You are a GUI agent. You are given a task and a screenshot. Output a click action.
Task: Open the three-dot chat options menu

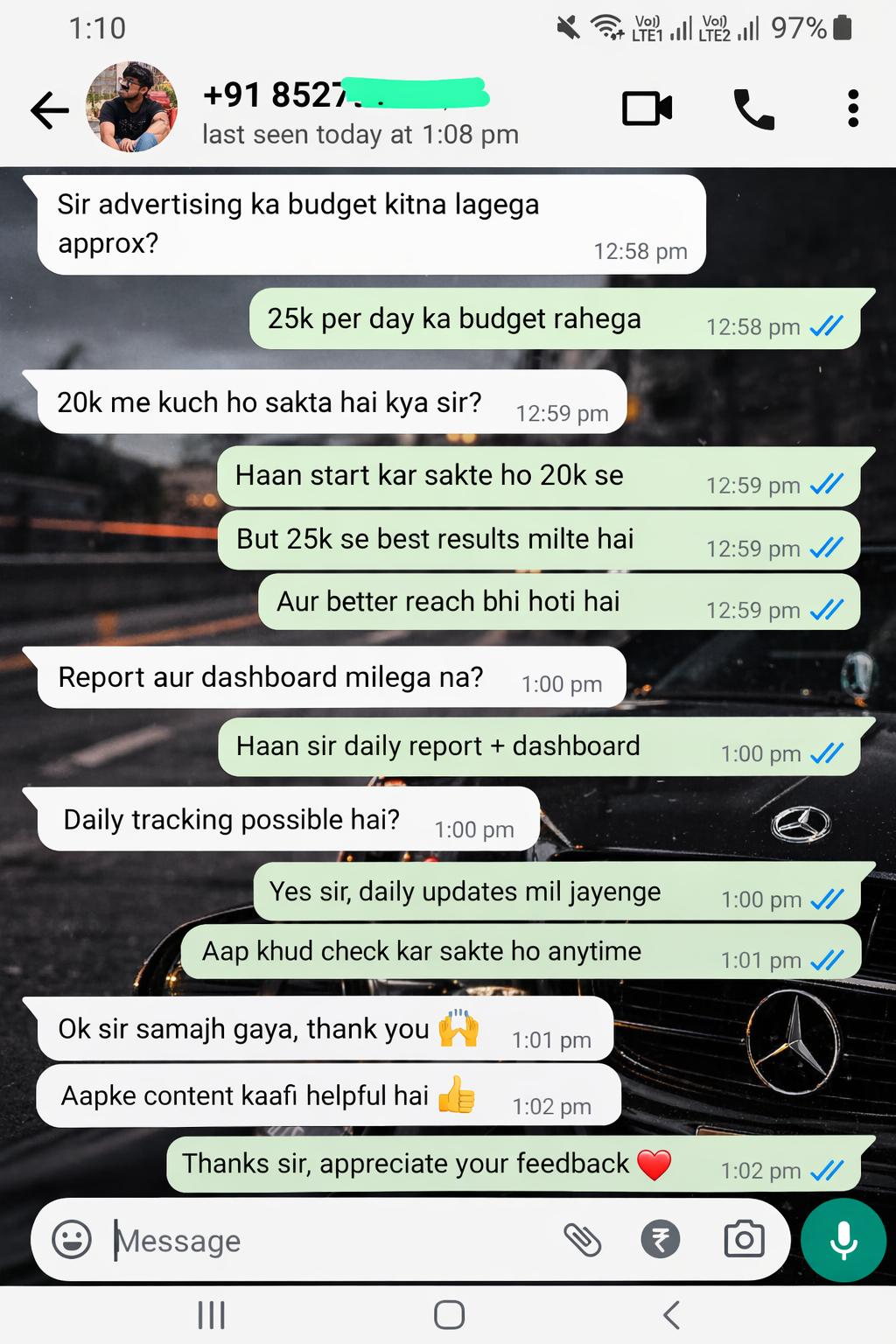[x=852, y=108]
